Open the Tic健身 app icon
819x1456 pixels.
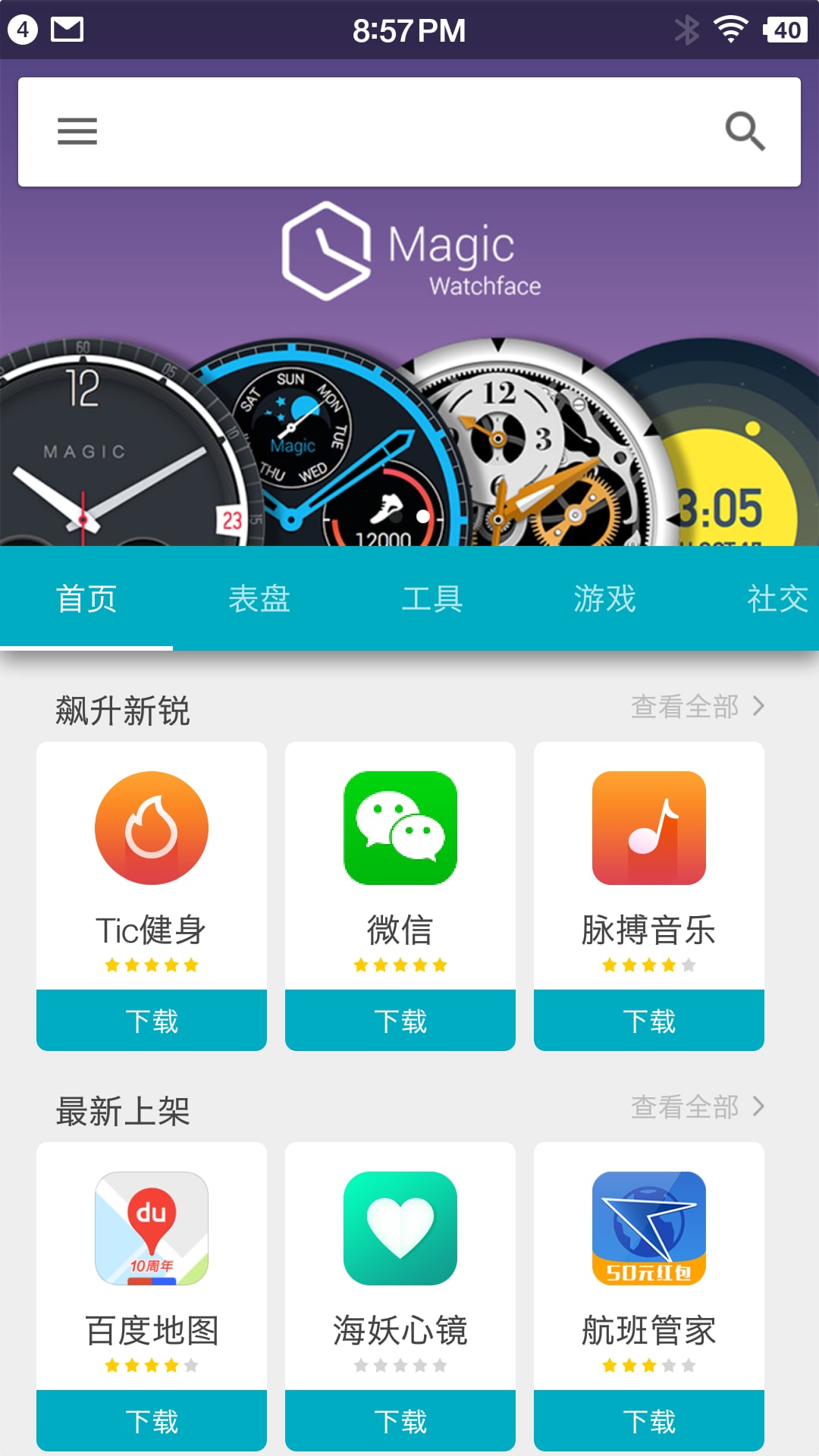(x=151, y=828)
